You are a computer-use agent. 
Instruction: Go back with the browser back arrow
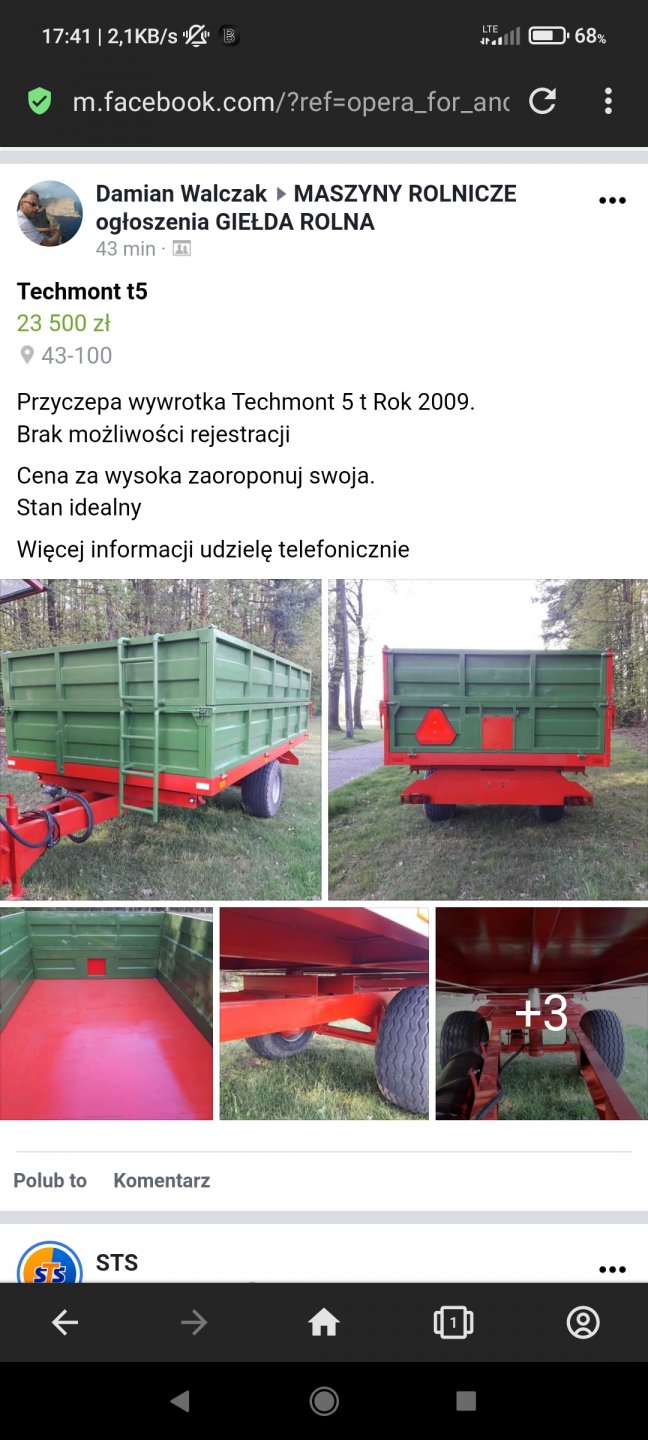(x=65, y=1323)
